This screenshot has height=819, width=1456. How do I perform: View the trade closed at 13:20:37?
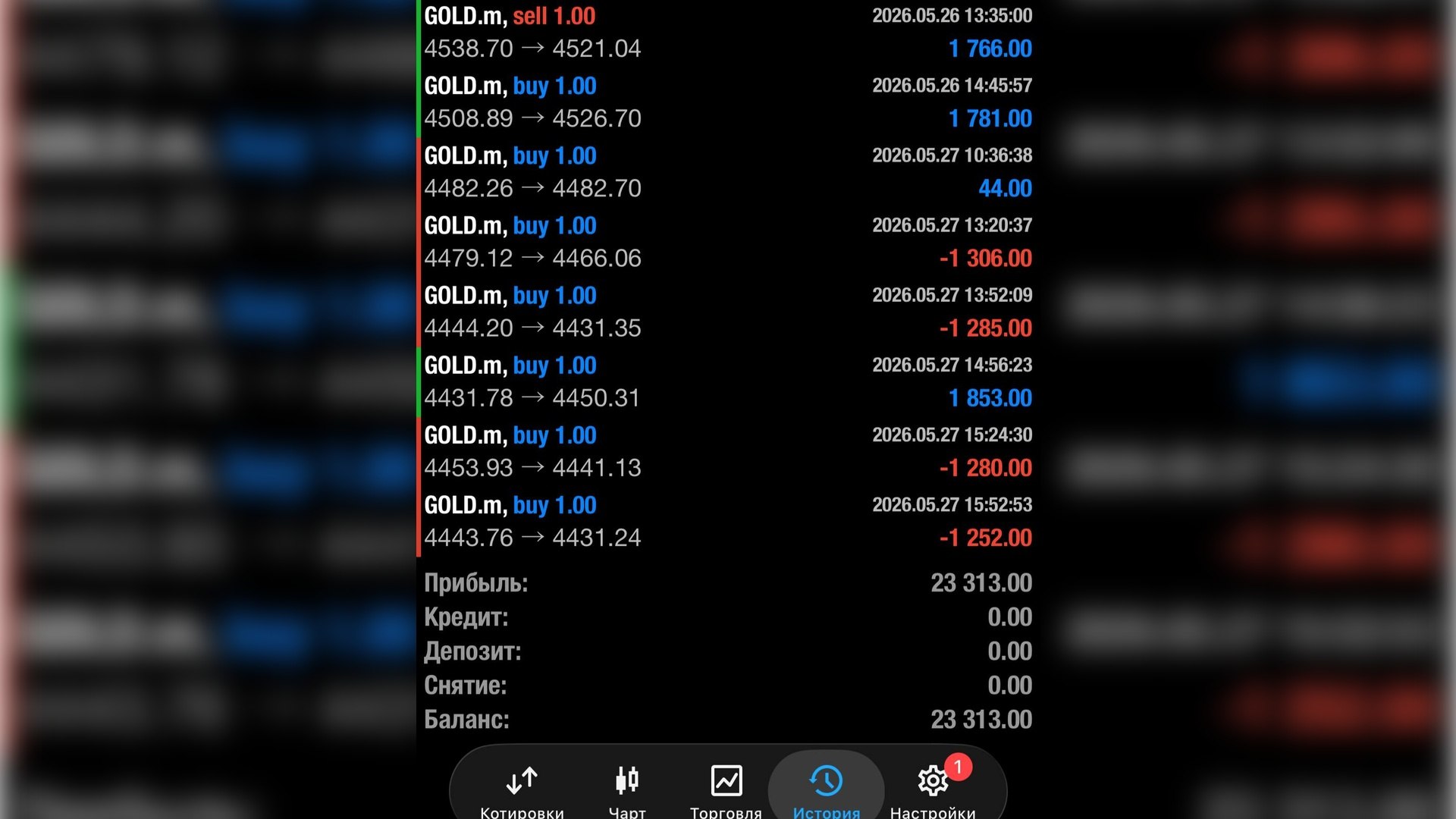(726, 241)
